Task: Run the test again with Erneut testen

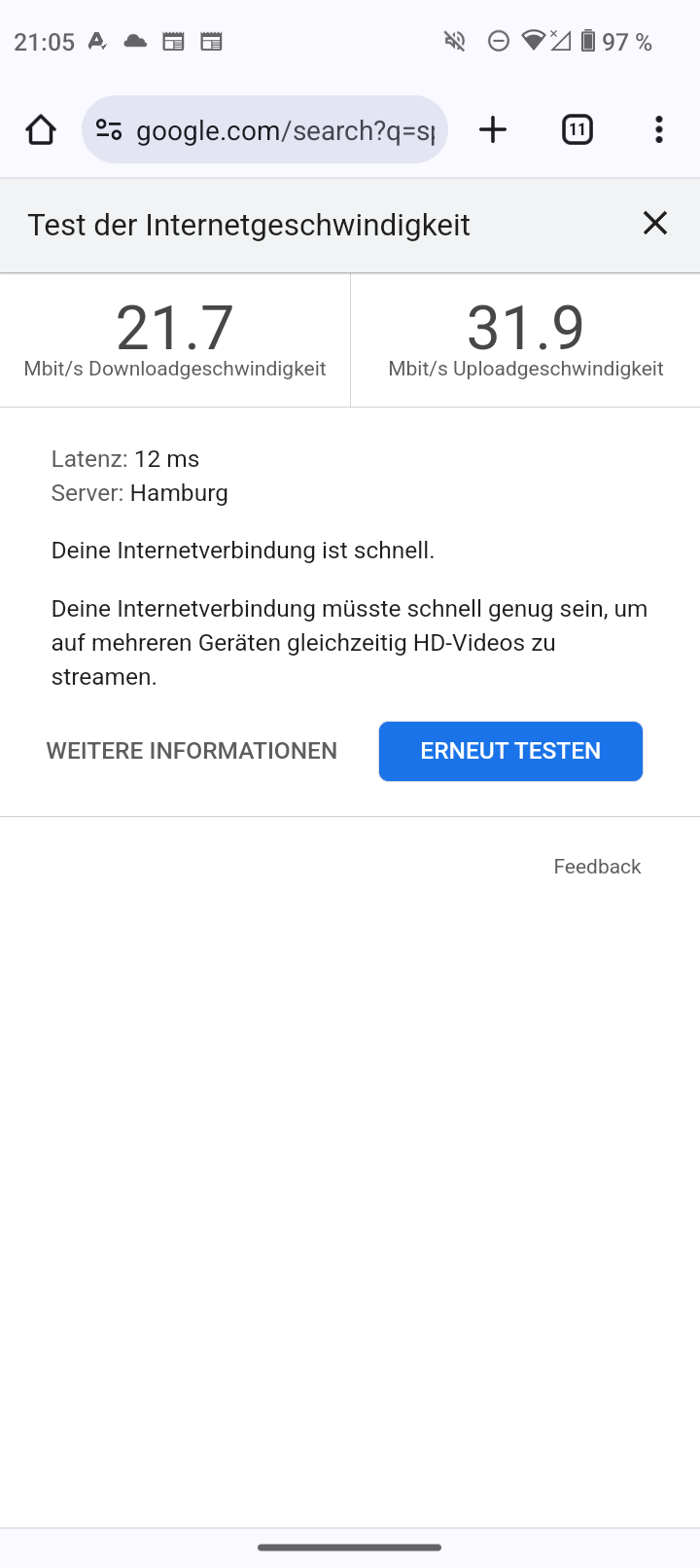Action: [x=510, y=751]
